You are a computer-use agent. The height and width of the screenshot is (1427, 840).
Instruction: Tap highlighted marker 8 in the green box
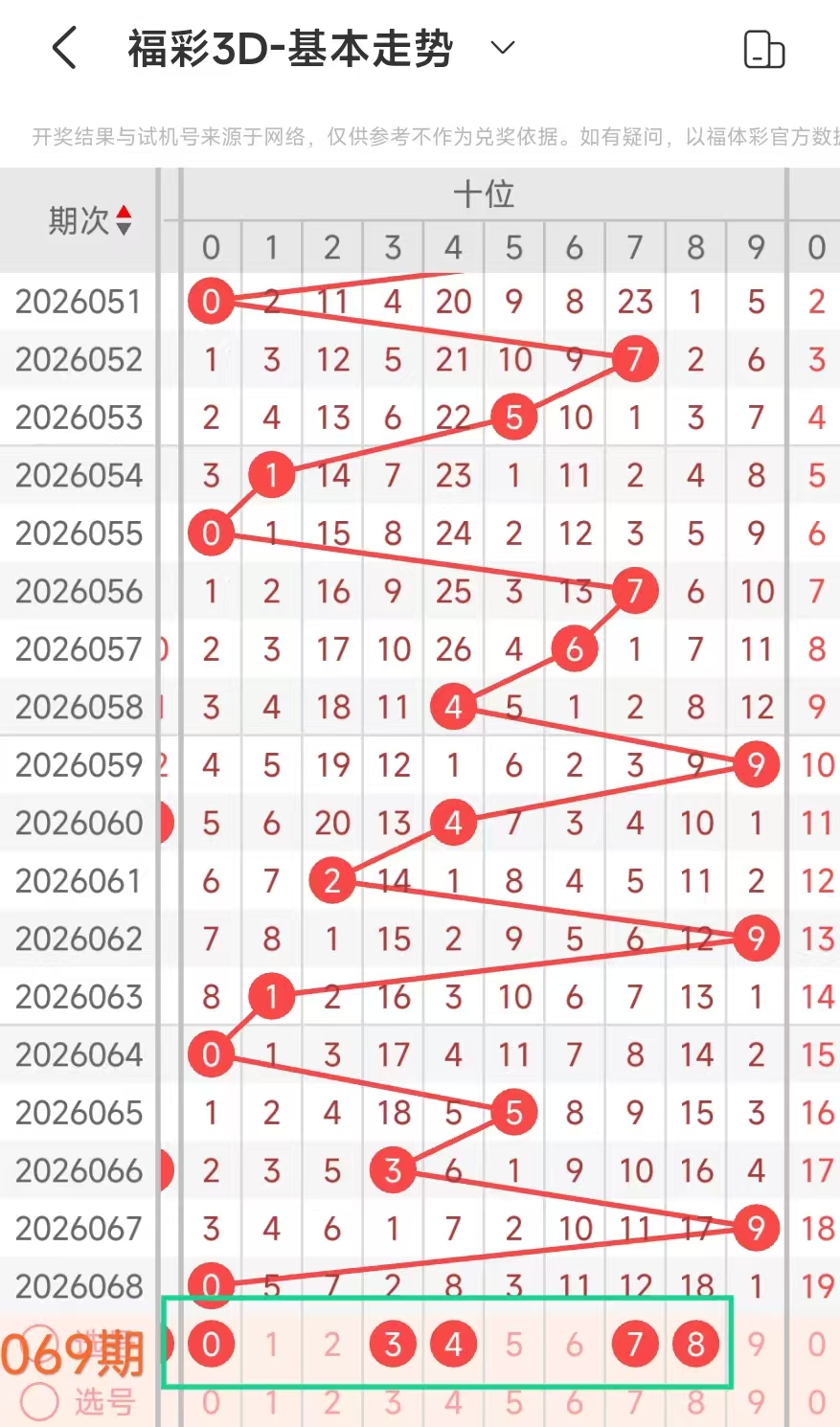696,1343
